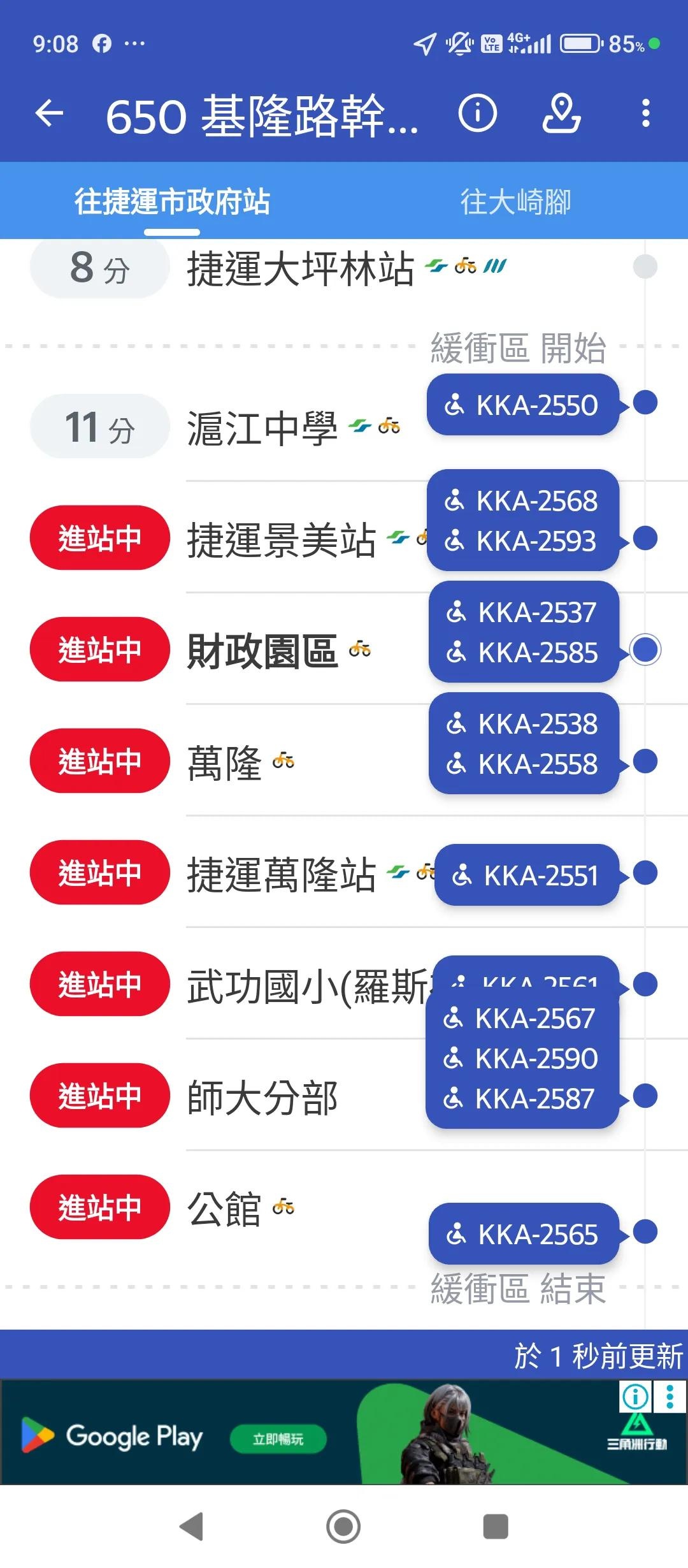Open the three-dot overflow menu

[645, 114]
